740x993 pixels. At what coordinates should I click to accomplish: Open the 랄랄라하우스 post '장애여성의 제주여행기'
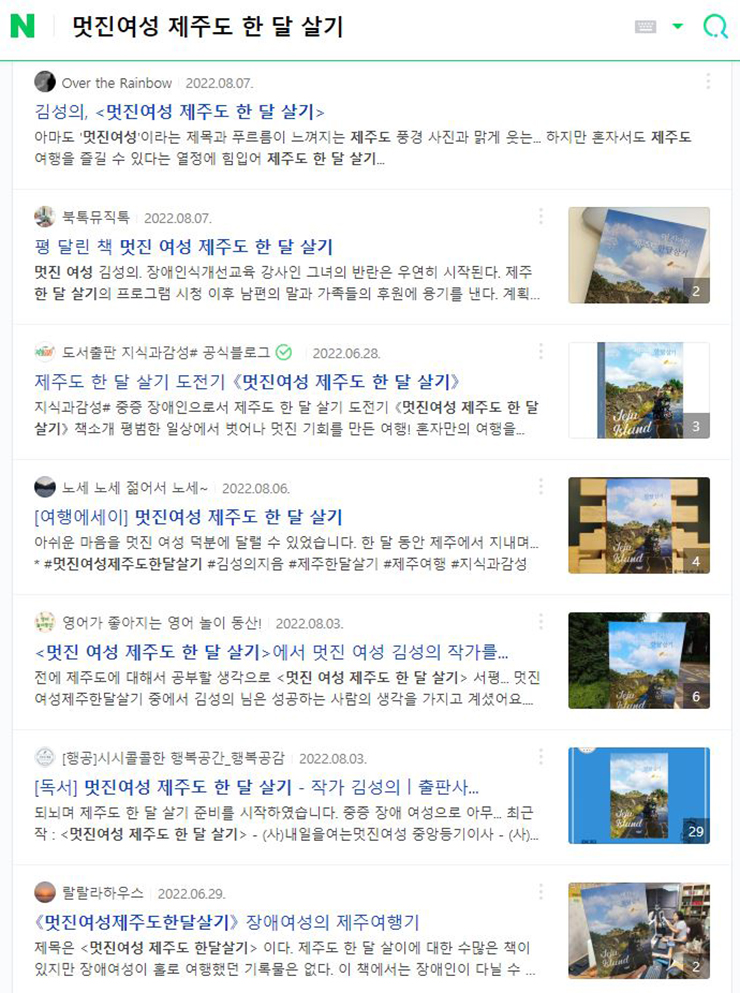pos(226,921)
